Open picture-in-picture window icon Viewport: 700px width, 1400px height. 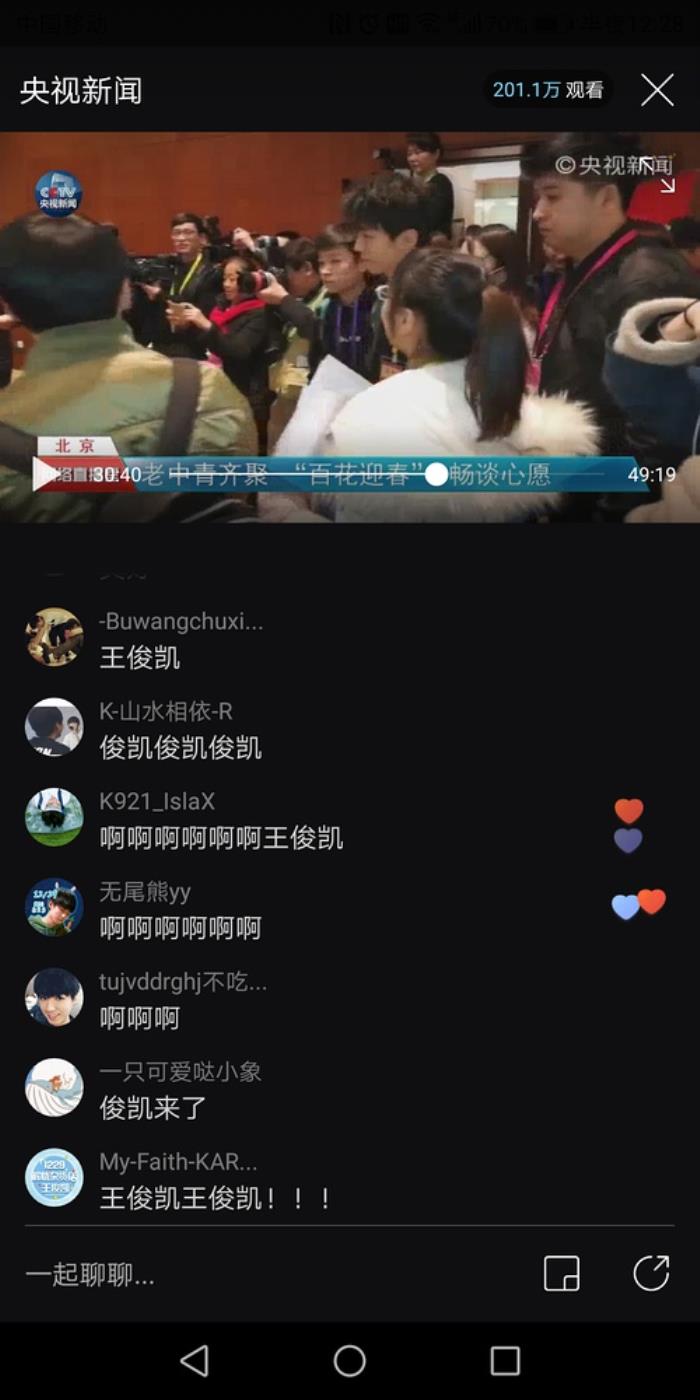click(x=561, y=1274)
